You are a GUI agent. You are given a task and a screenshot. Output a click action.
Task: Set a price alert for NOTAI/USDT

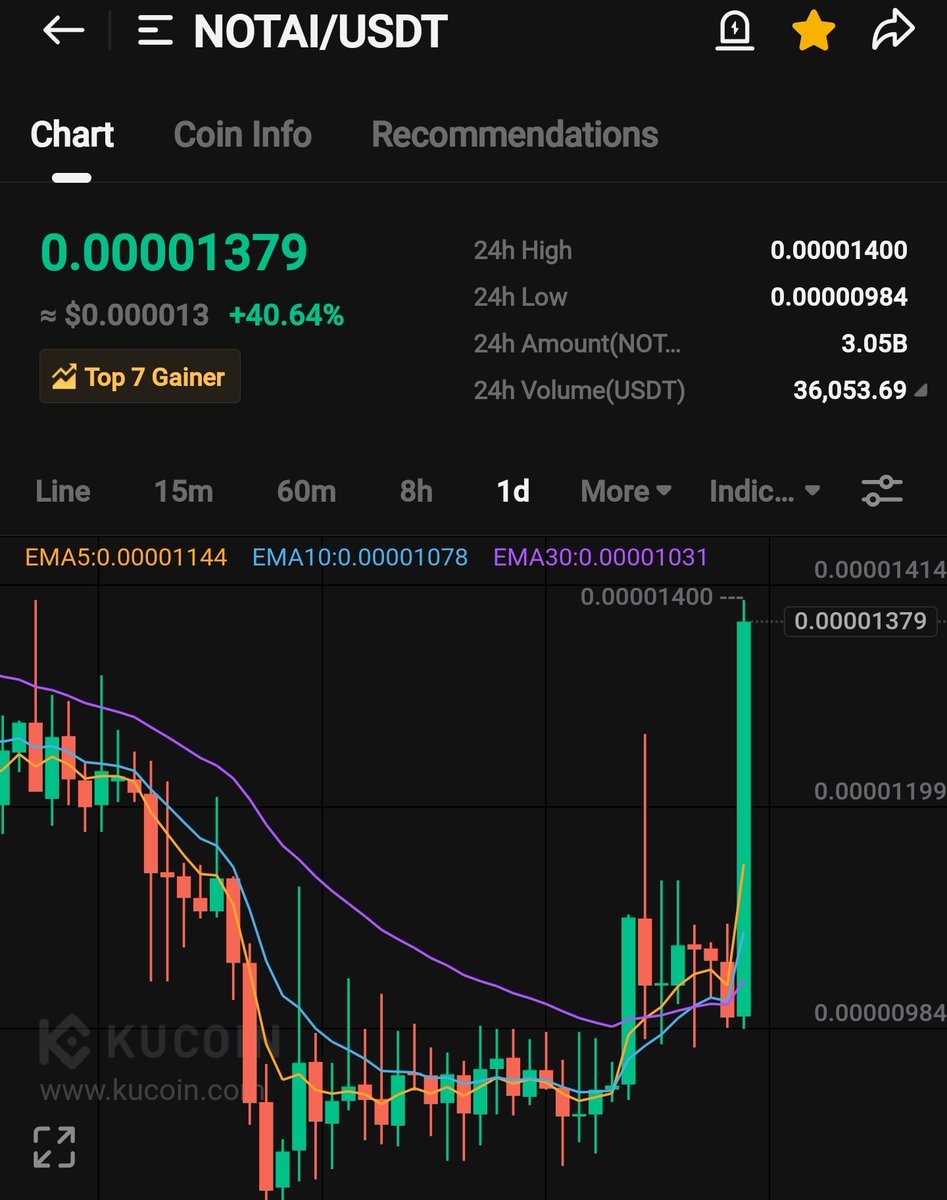coord(735,31)
